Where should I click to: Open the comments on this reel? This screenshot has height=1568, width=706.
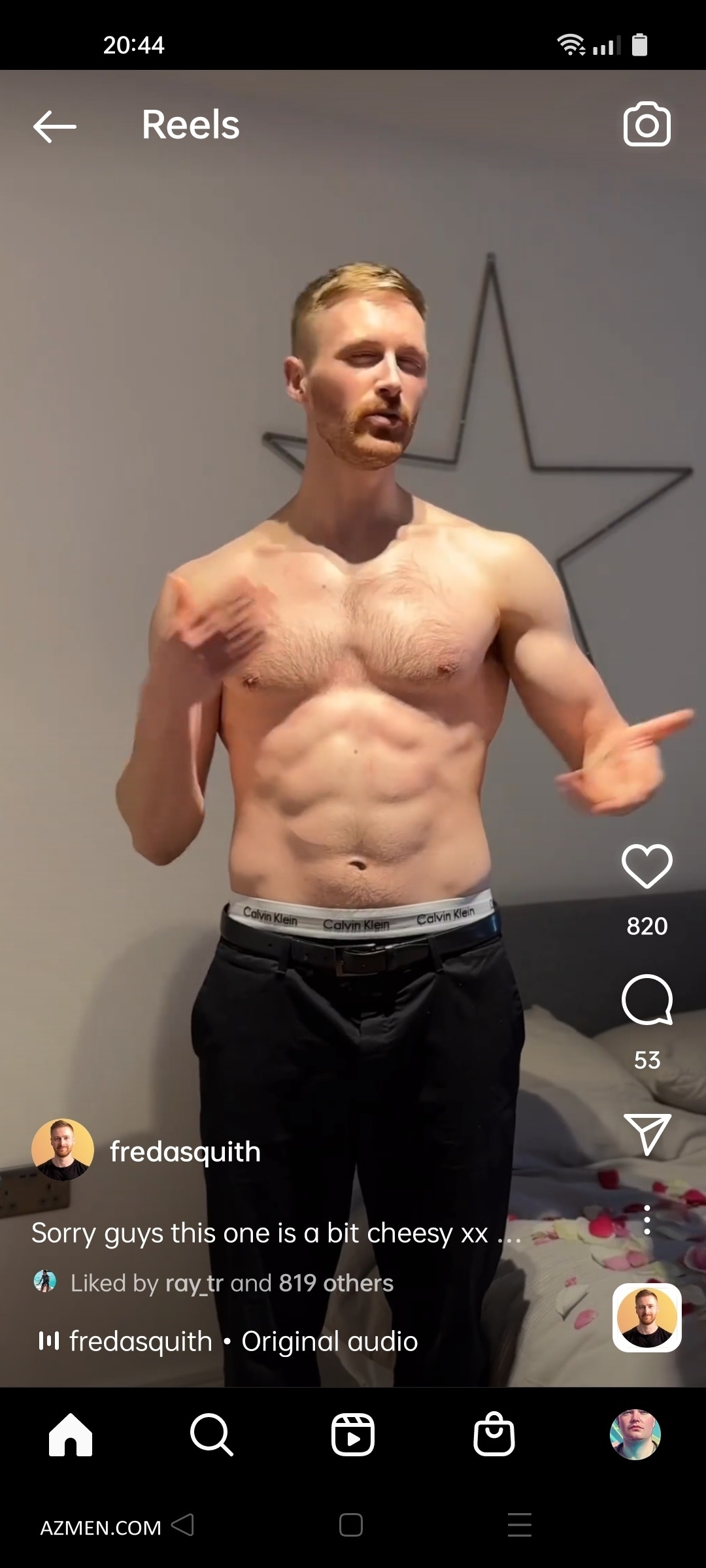[x=647, y=1000]
